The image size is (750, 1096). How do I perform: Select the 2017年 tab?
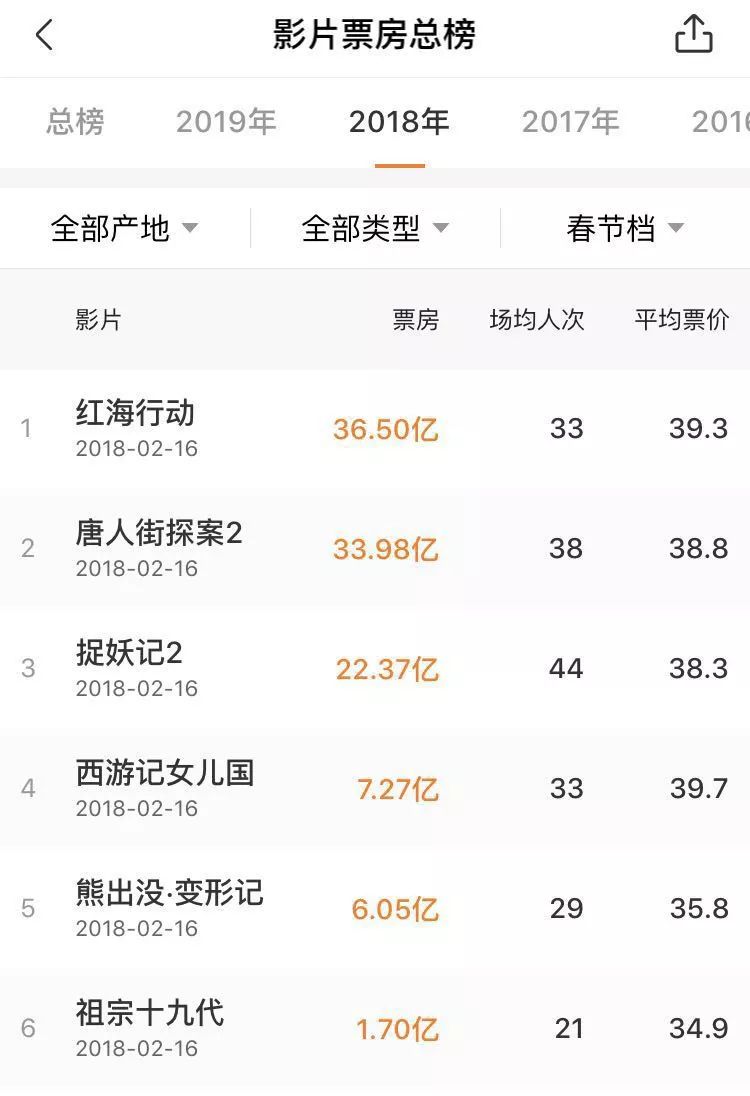[570, 120]
